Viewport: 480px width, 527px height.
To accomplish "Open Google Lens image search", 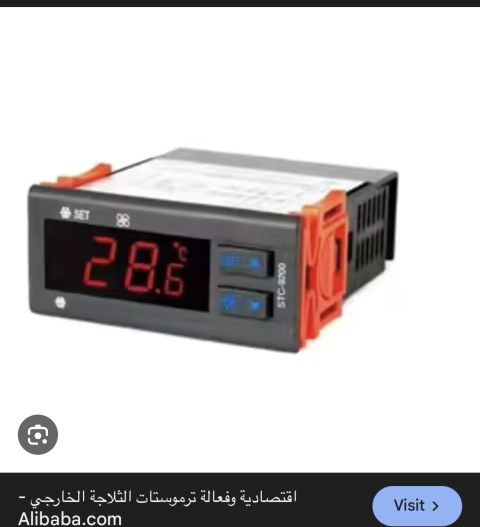I will tap(38, 435).
